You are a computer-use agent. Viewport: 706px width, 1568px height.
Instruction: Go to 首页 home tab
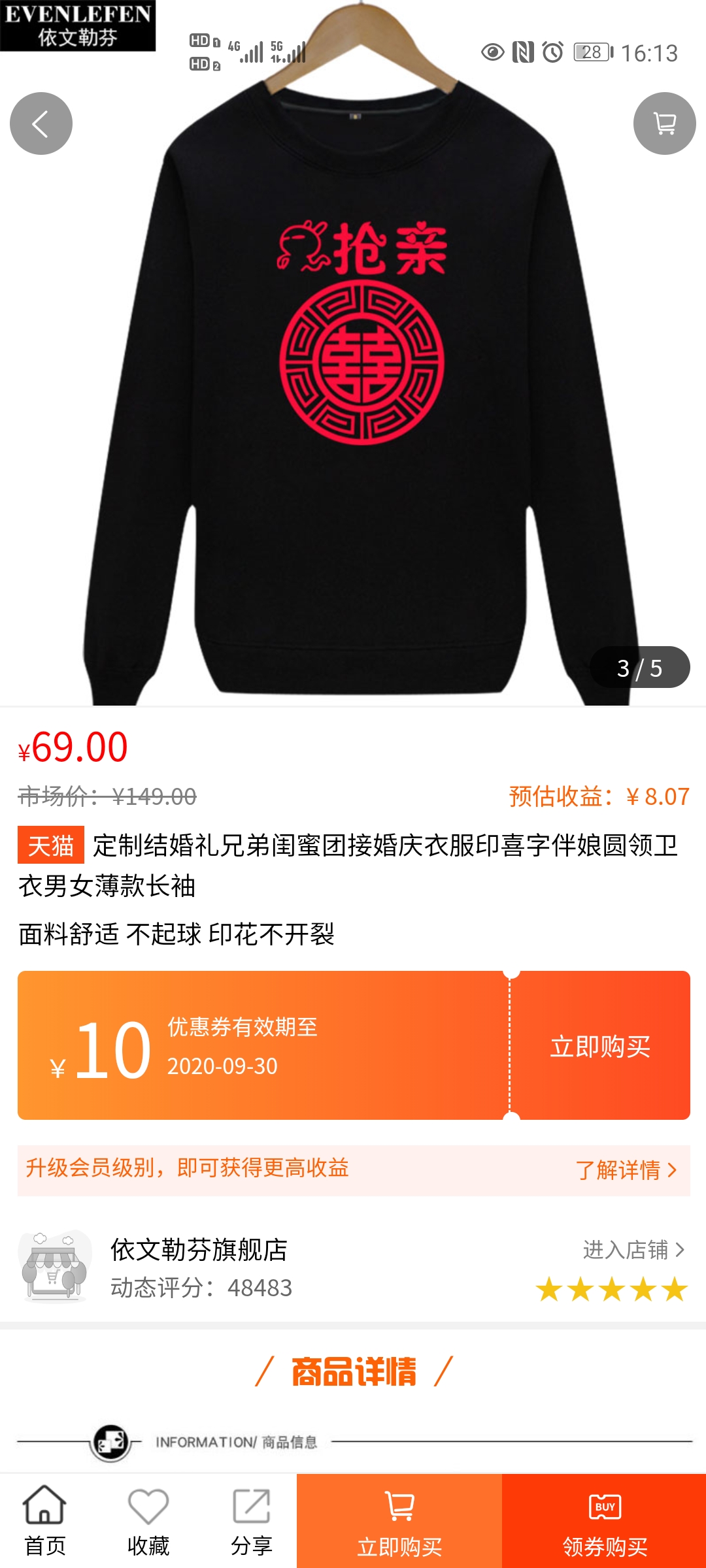click(44, 1521)
